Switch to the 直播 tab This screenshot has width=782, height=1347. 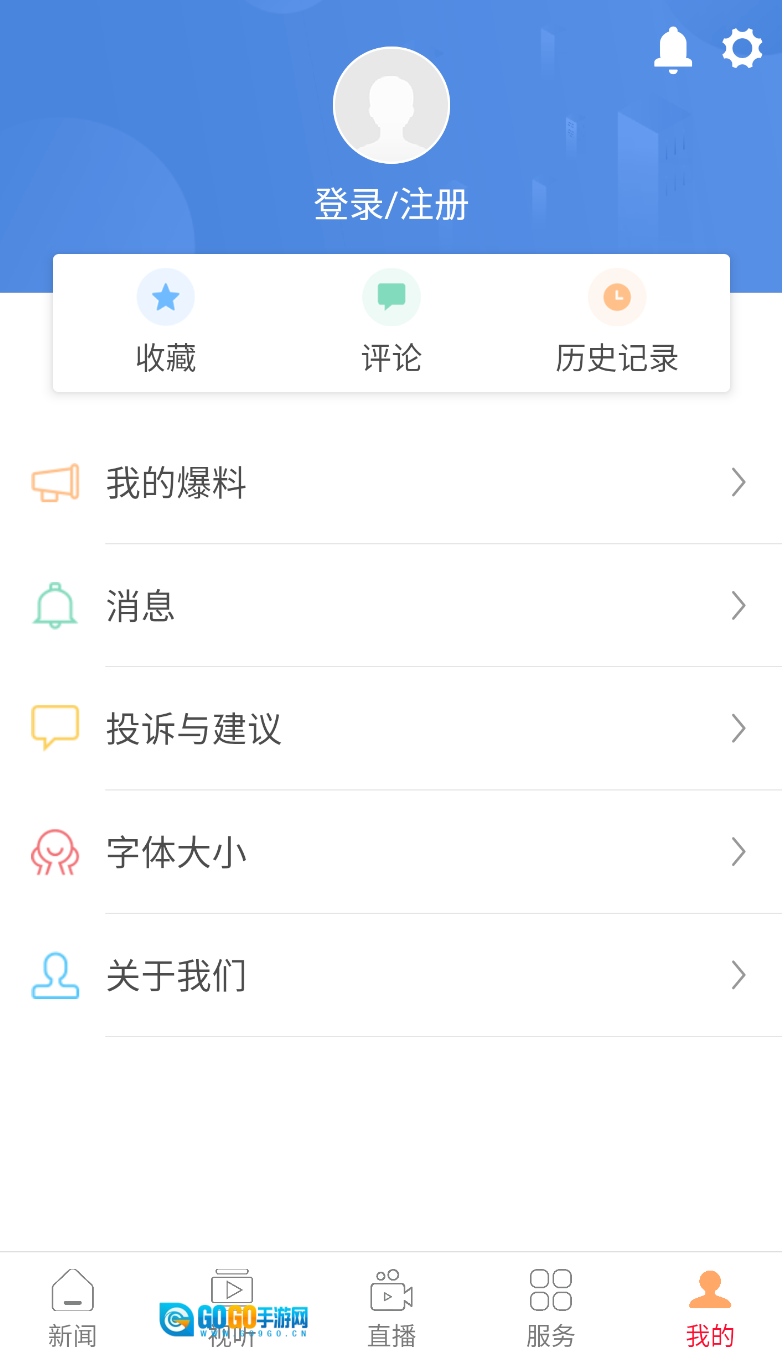[x=391, y=1305]
